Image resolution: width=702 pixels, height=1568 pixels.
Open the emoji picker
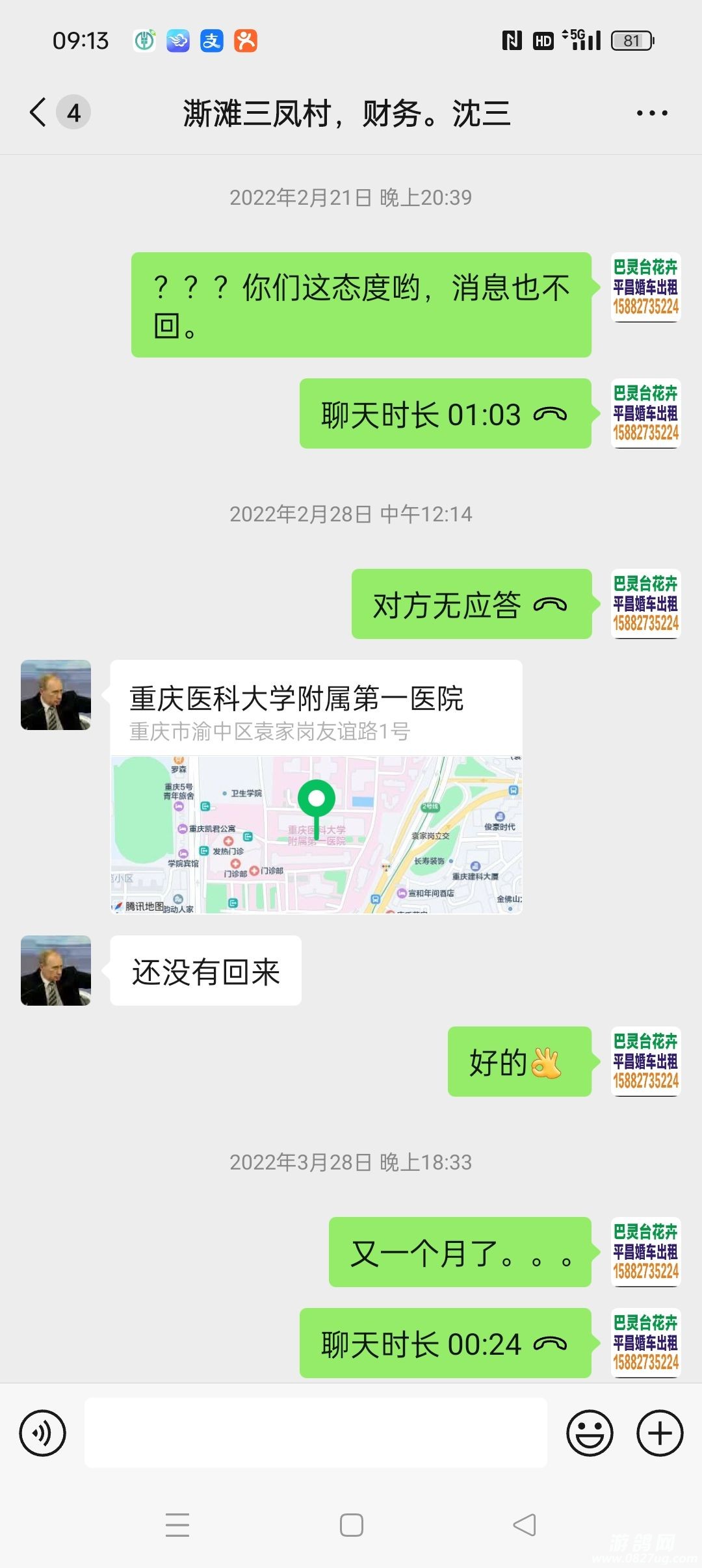click(590, 1433)
